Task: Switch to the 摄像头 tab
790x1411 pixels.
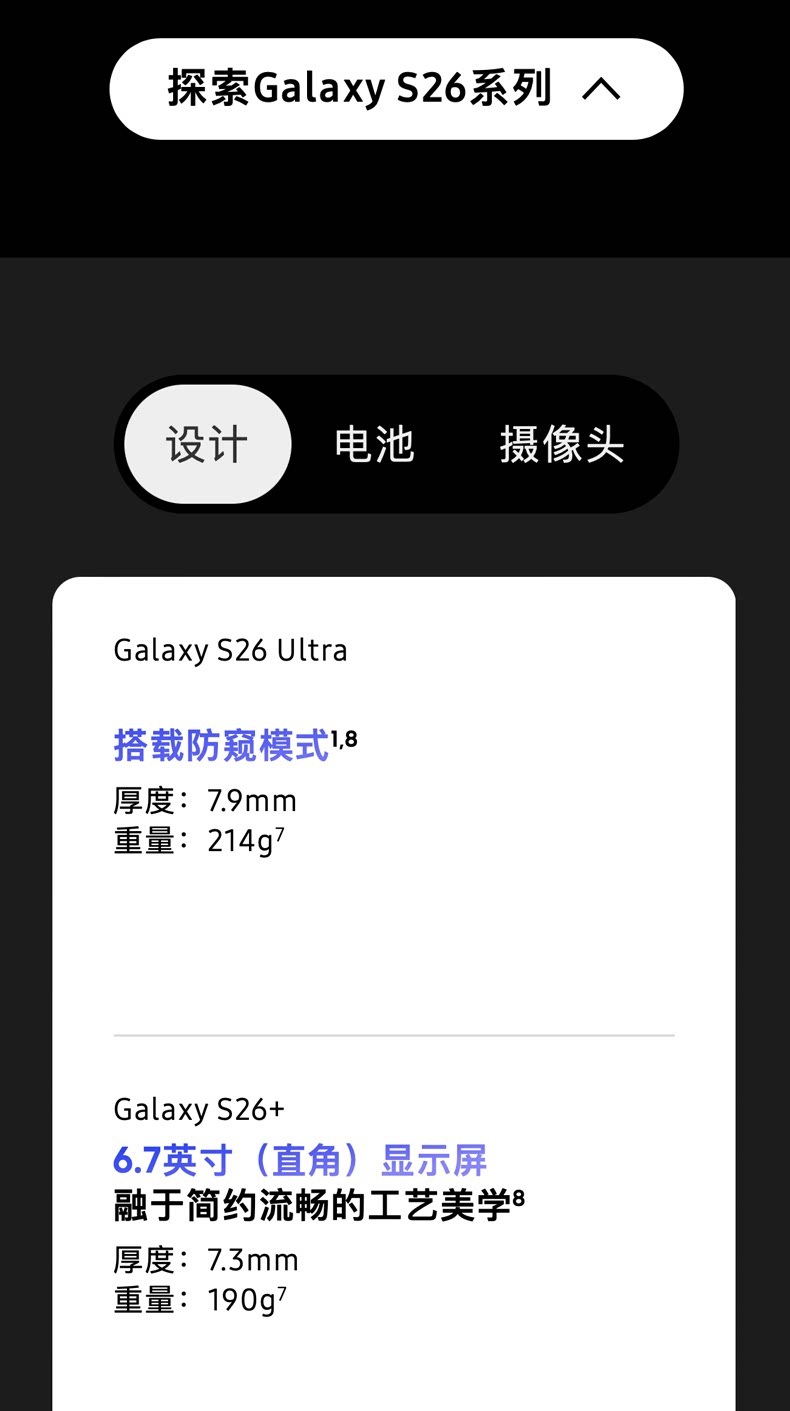Action: (x=561, y=444)
